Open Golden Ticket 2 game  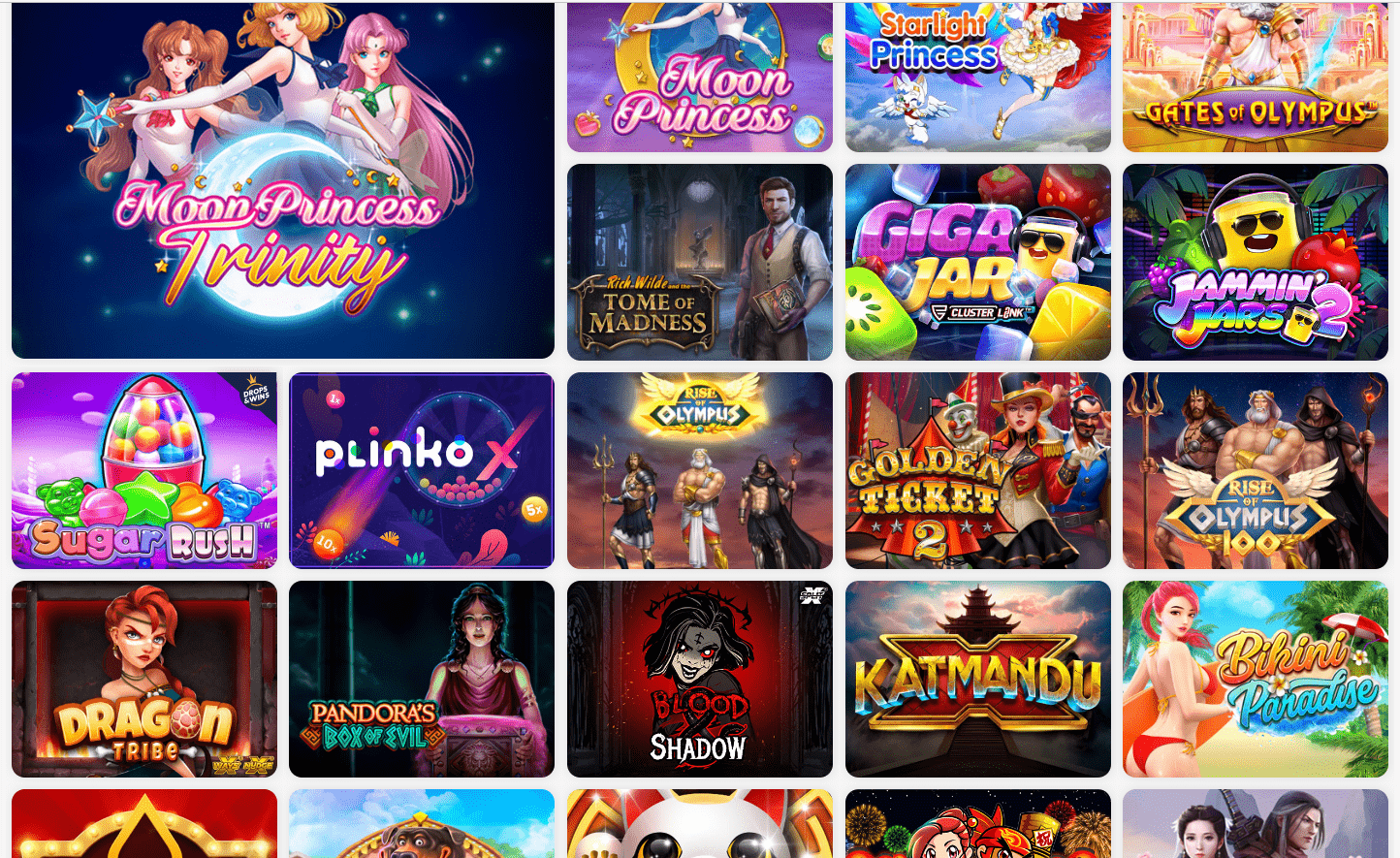point(977,470)
